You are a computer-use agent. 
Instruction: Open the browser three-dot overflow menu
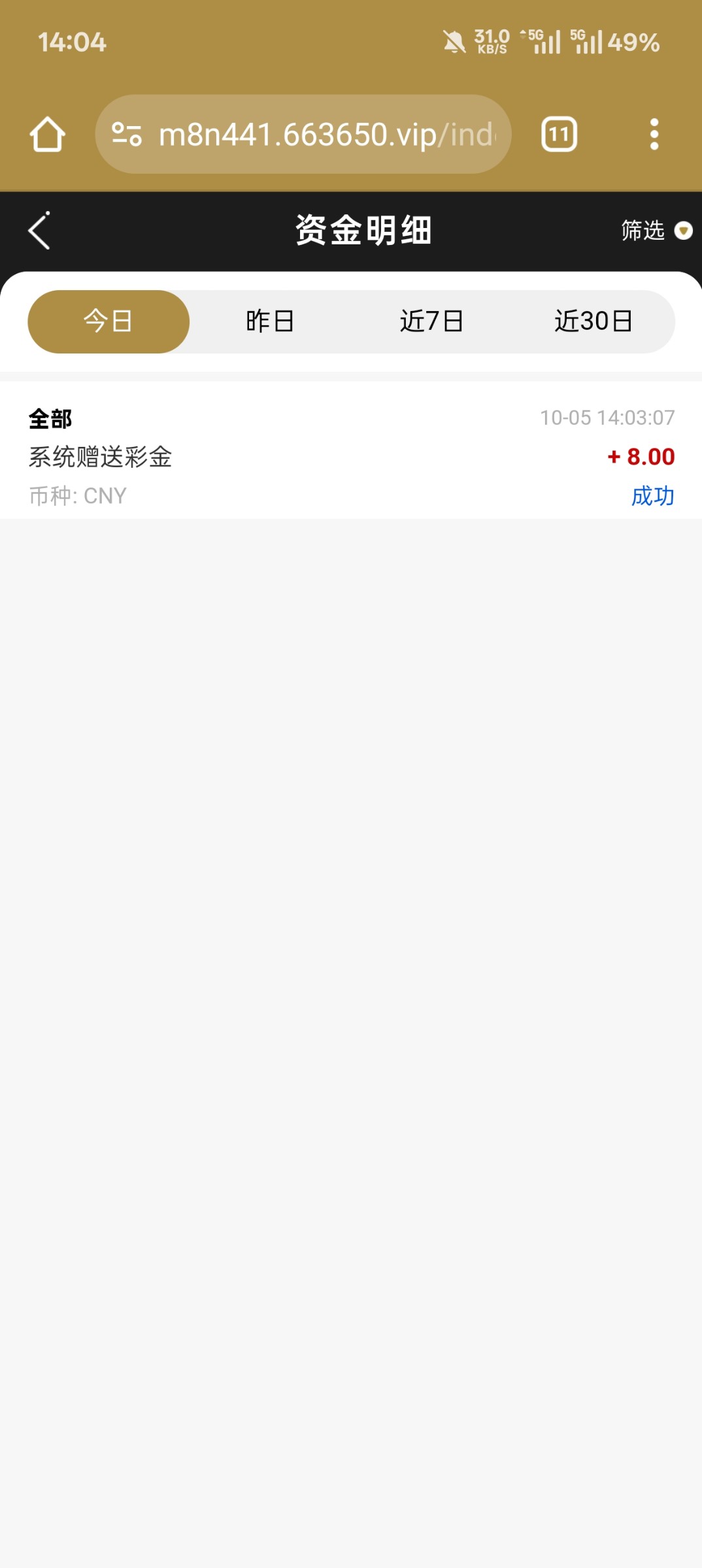(654, 133)
